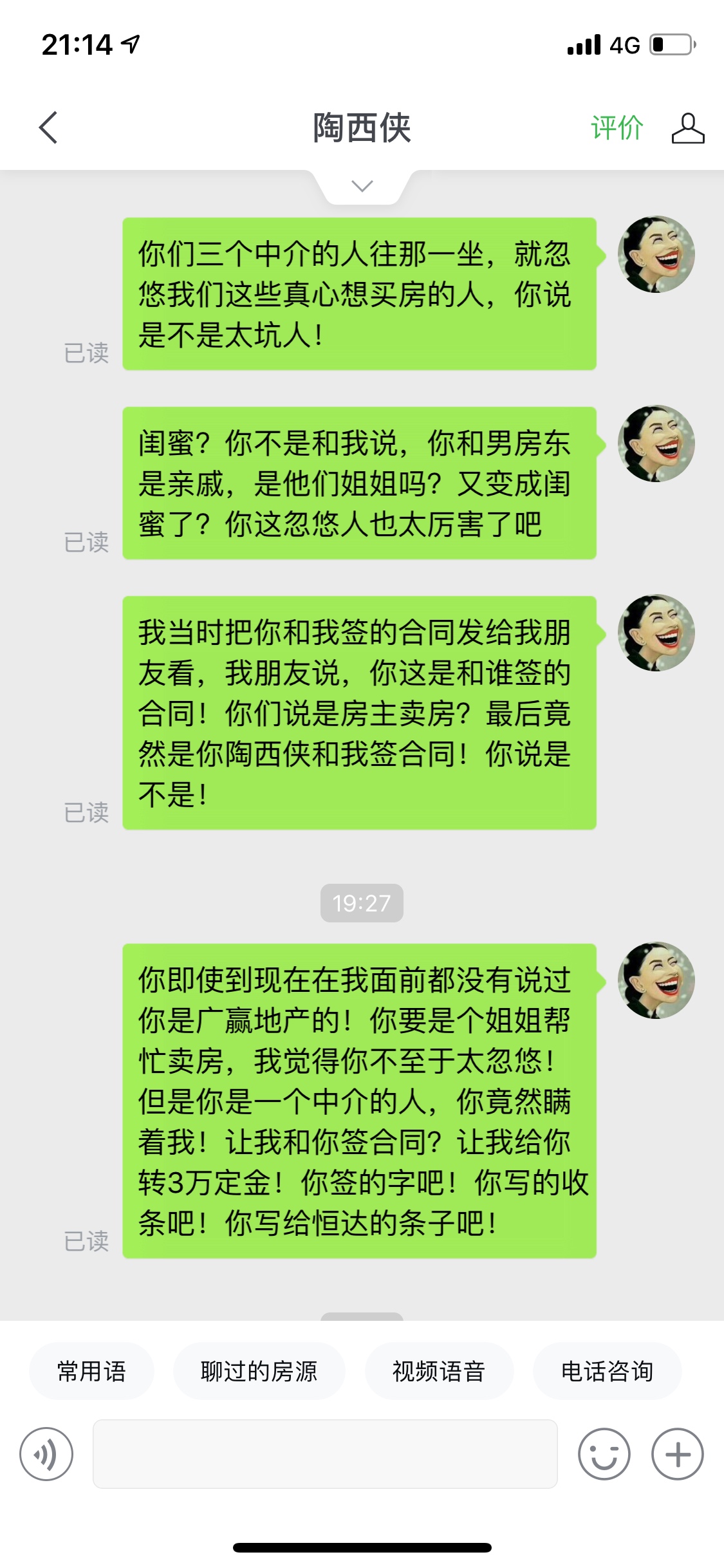Open the plus attachments menu

coord(677,1454)
